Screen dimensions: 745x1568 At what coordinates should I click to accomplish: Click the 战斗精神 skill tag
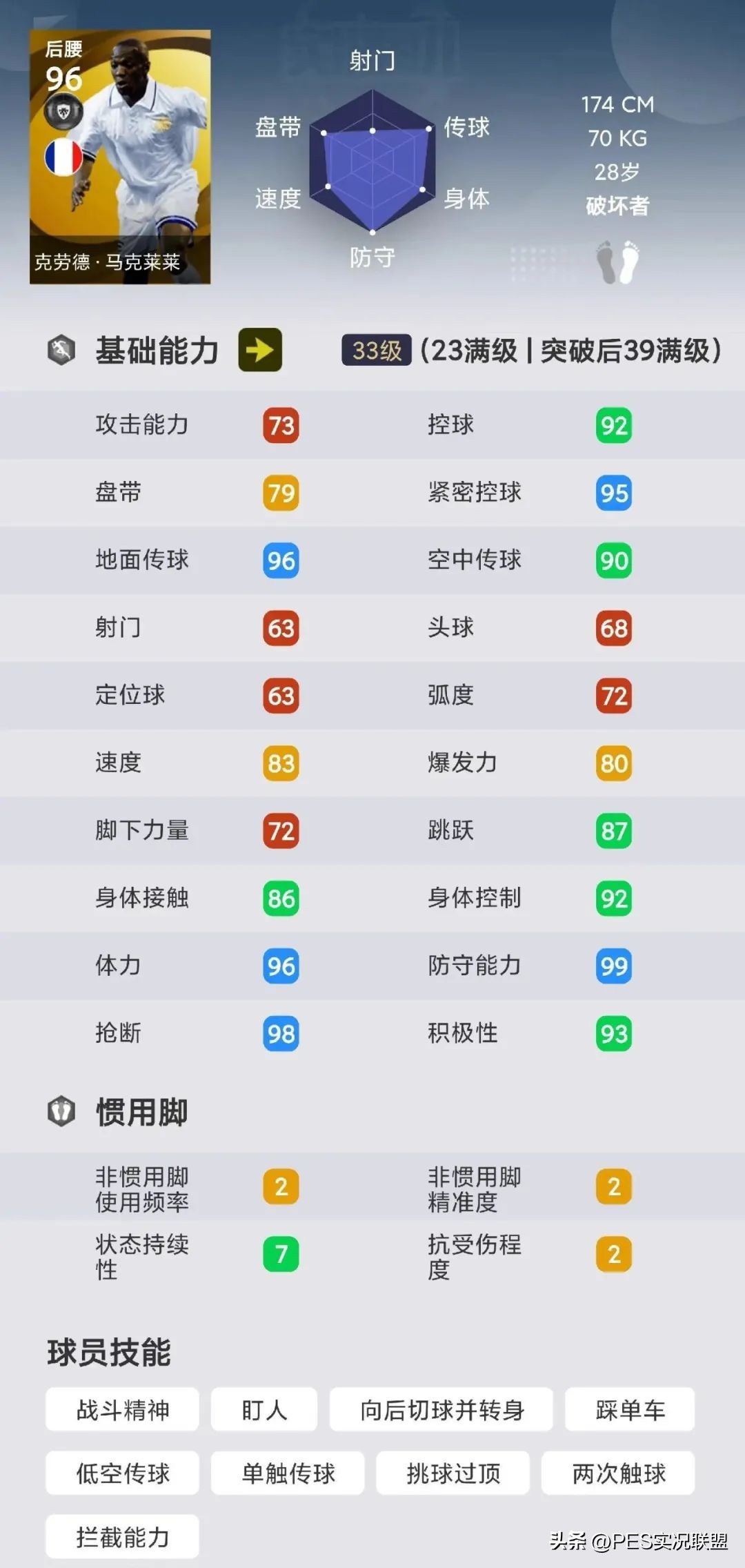point(121,1409)
